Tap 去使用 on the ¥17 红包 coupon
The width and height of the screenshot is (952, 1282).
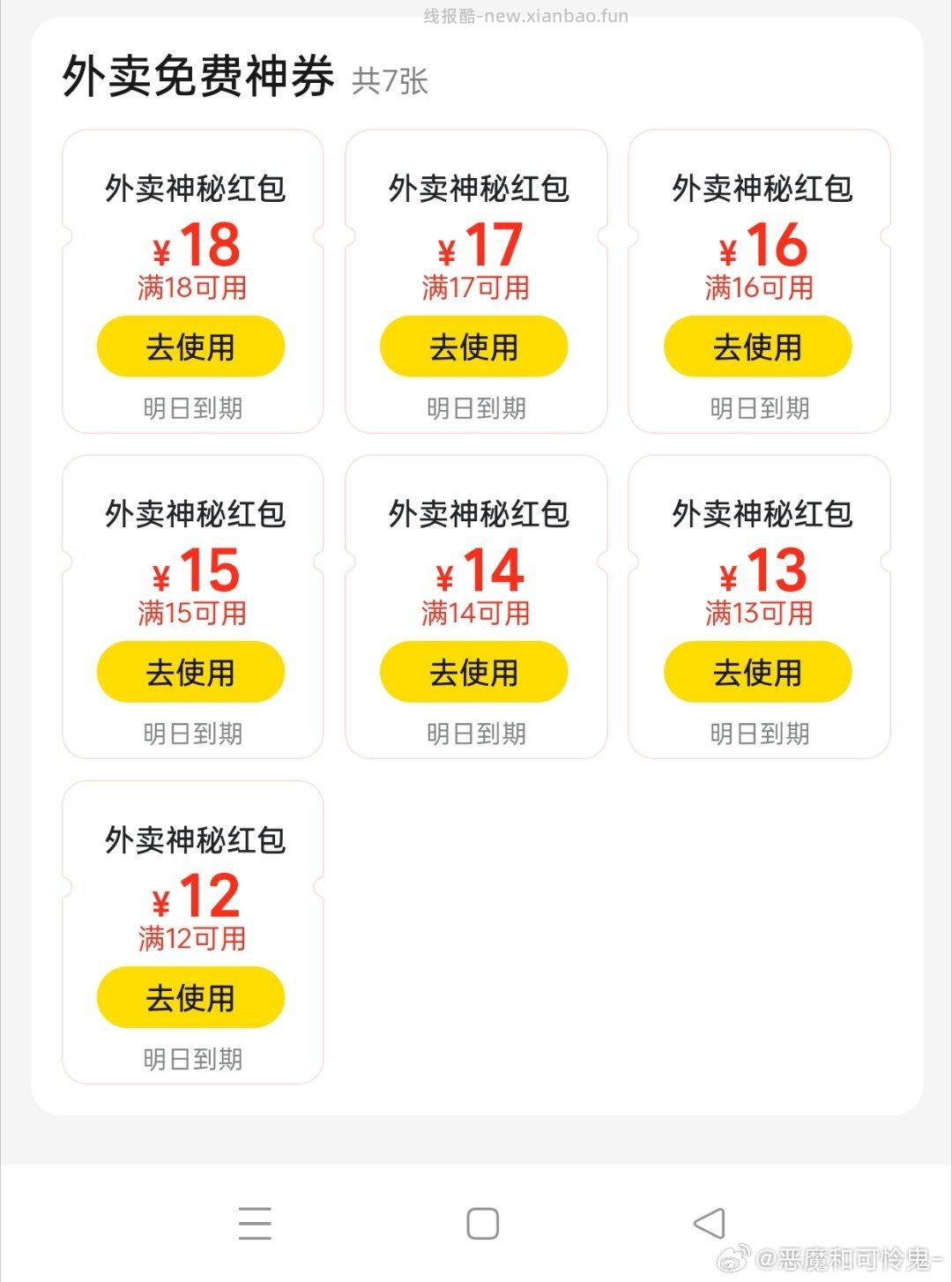(x=475, y=347)
